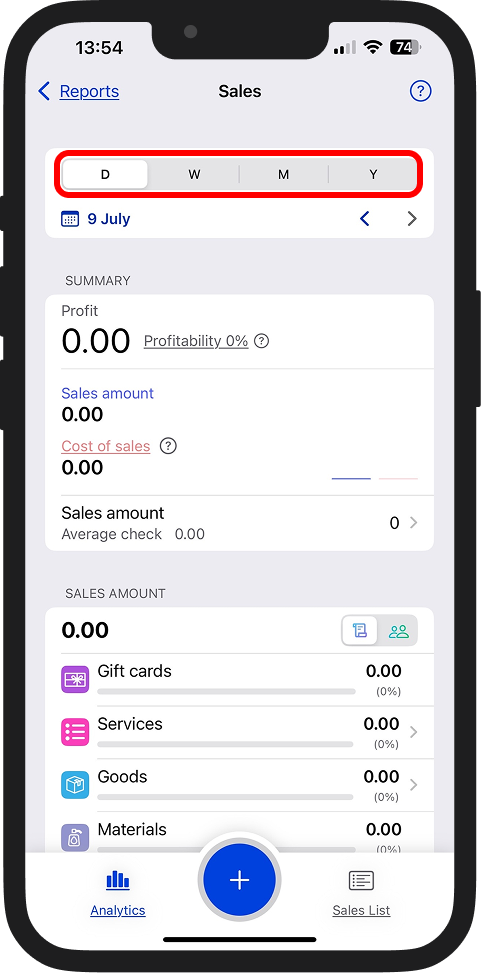Open the 9 July date picker
Screen dimensions: 481x973
tap(96, 219)
